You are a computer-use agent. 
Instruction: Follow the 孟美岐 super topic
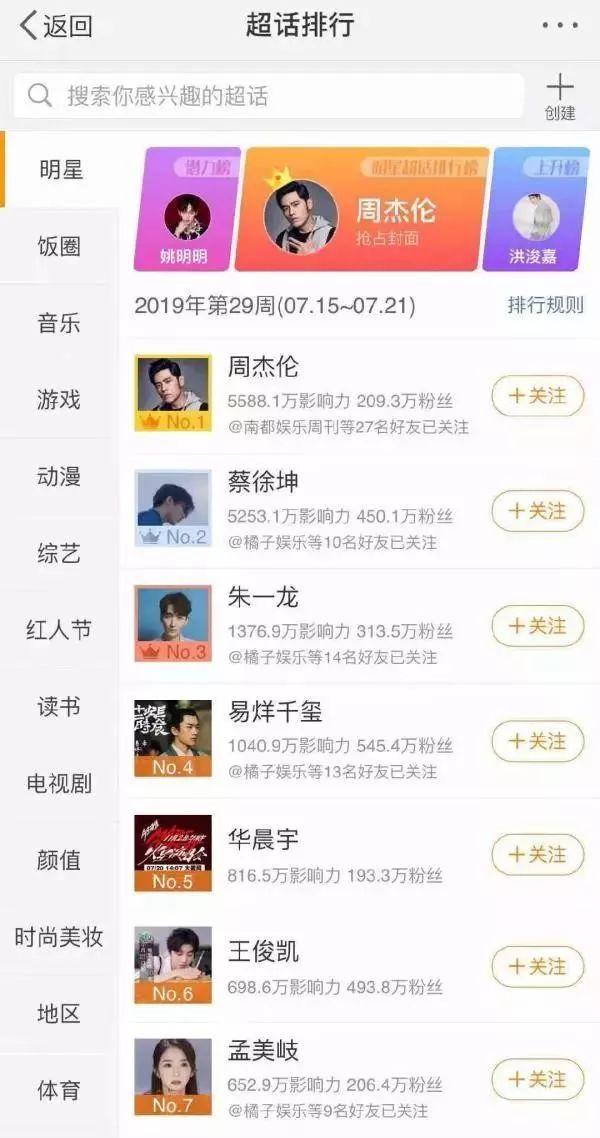tap(537, 1080)
